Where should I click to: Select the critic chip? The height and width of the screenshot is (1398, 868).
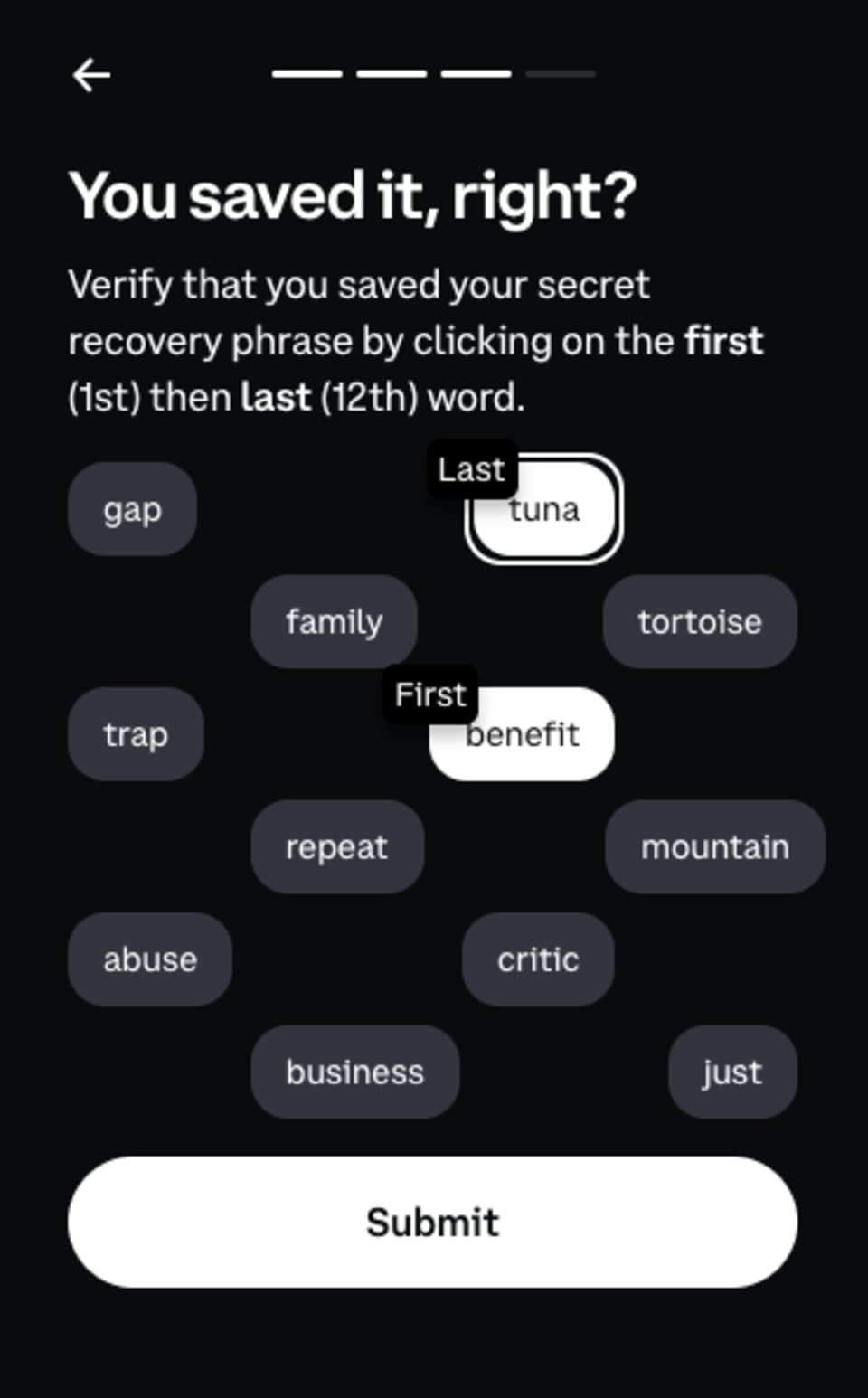pyautogui.click(x=538, y=959)
